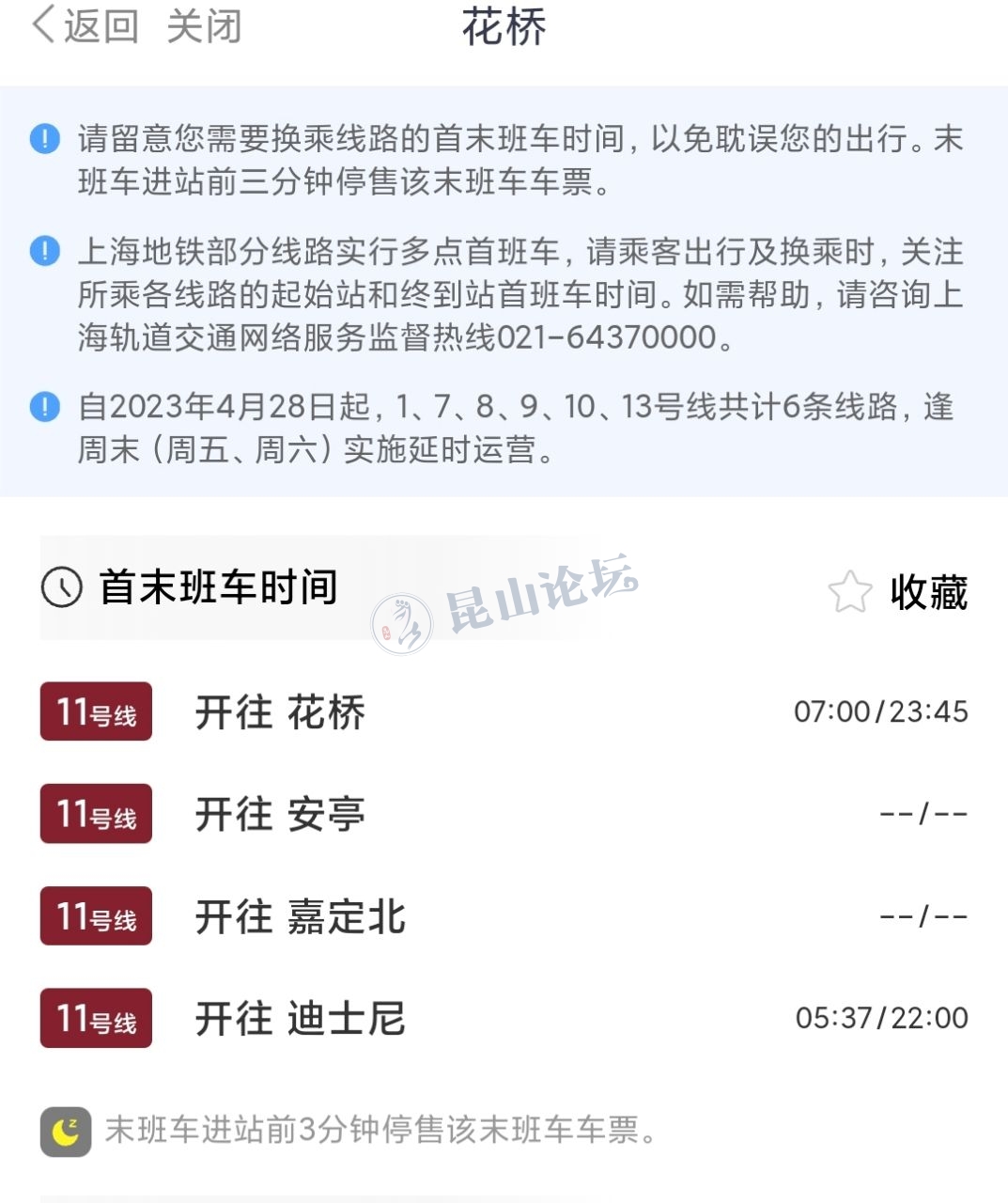1008x1203 pixels.
Task: Go back using 返回
Action: (x=85, y=26)
